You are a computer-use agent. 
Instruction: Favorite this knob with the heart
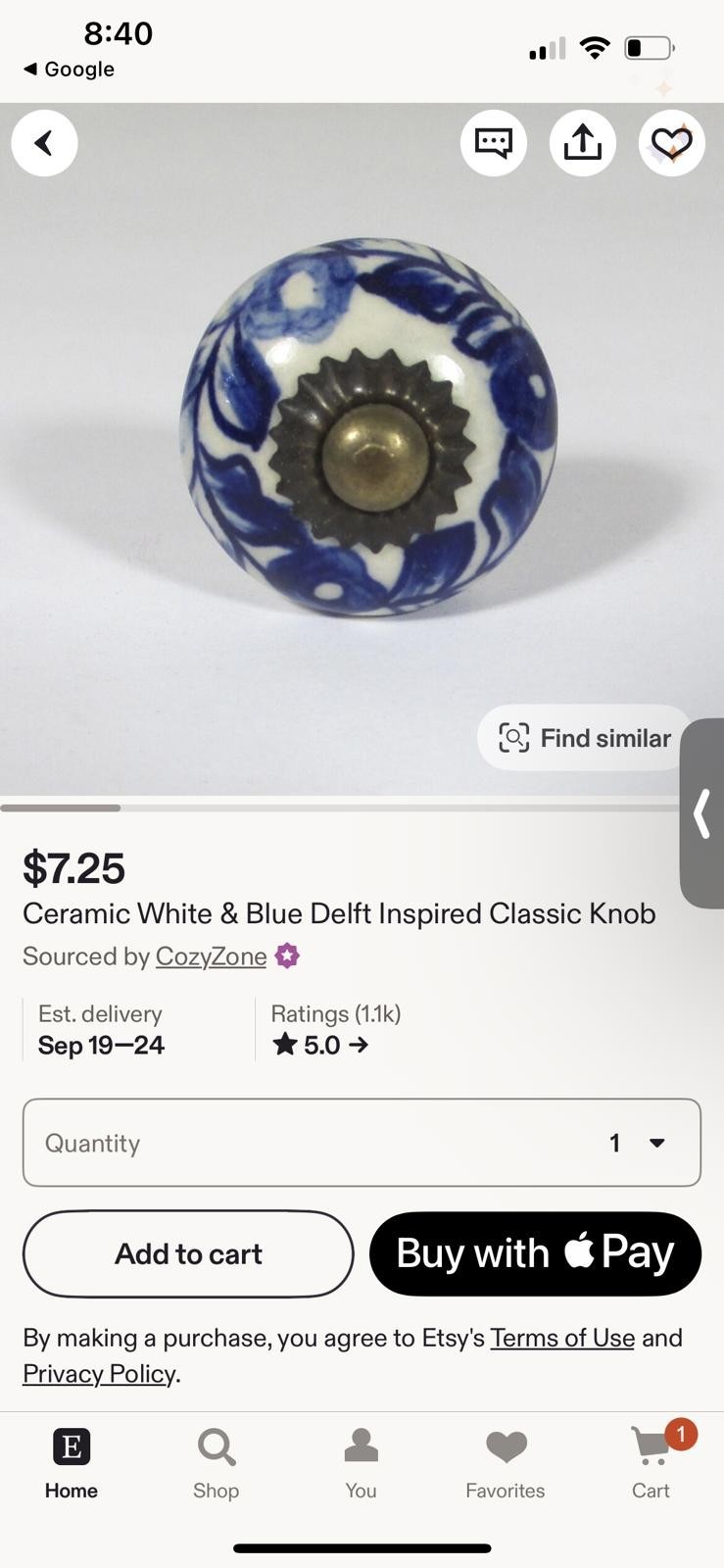click(x=671, y=143)
